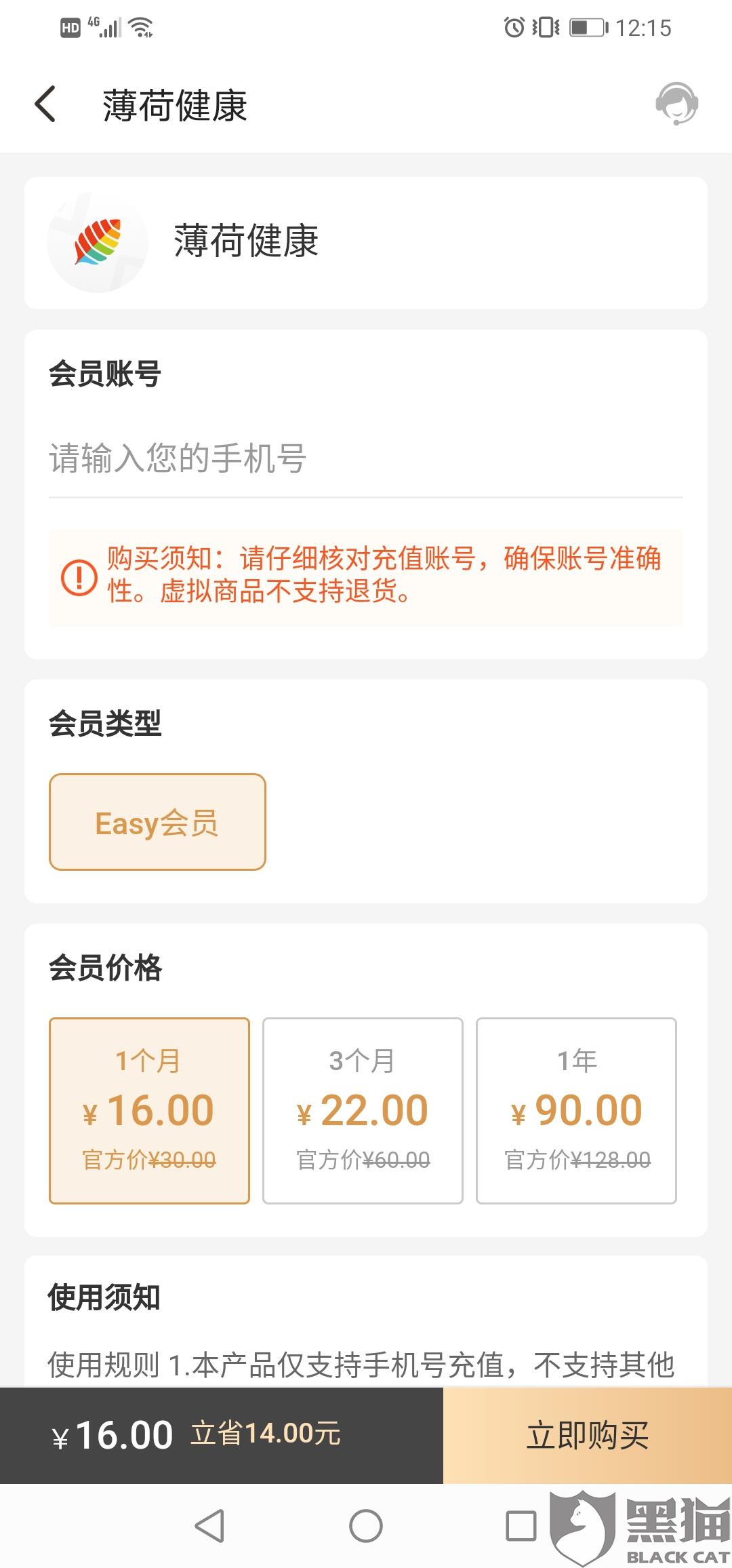Go back from the 薄荷健康 page
Screen dimensions: 732x1568
[45, 105]
